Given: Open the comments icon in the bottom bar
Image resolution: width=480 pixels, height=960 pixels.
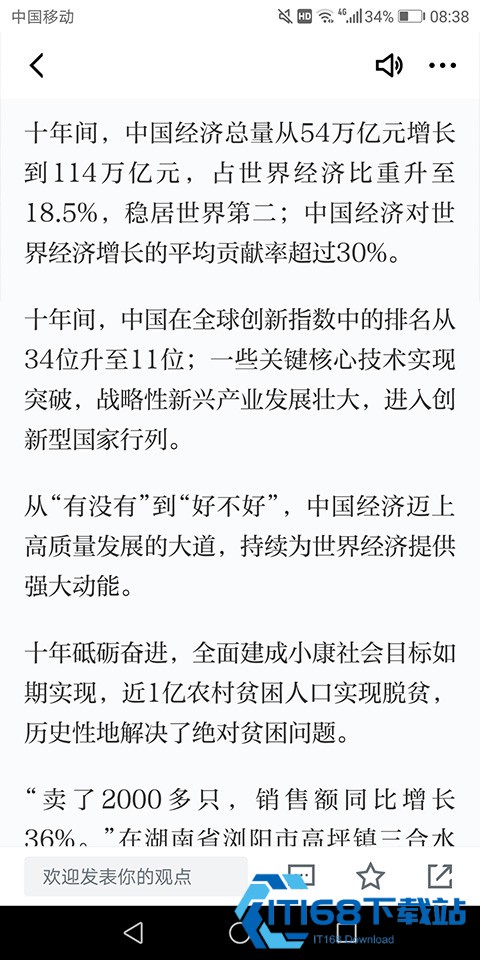Looking at the screenshot, I should pos(301,876).
